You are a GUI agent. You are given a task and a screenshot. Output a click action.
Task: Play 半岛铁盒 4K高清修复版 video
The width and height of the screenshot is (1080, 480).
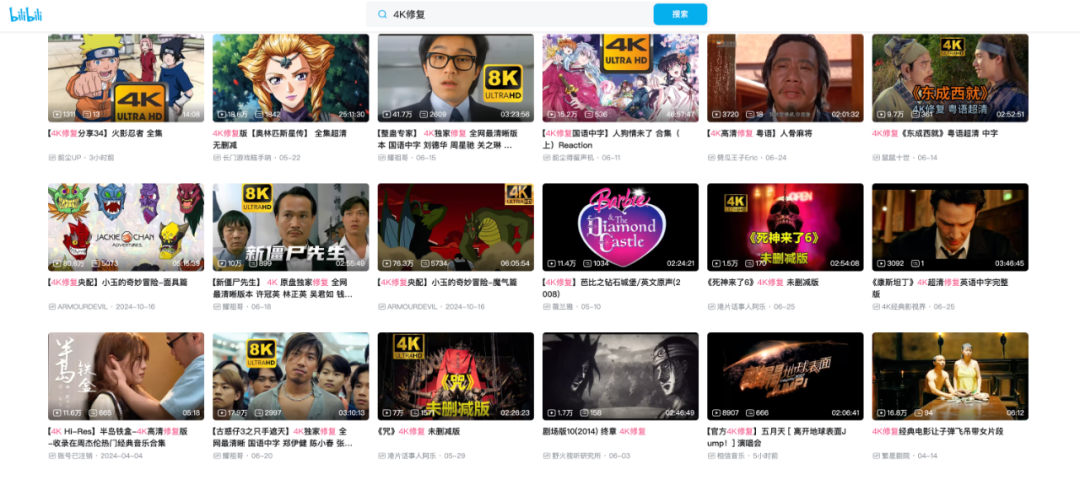[125, 376]
